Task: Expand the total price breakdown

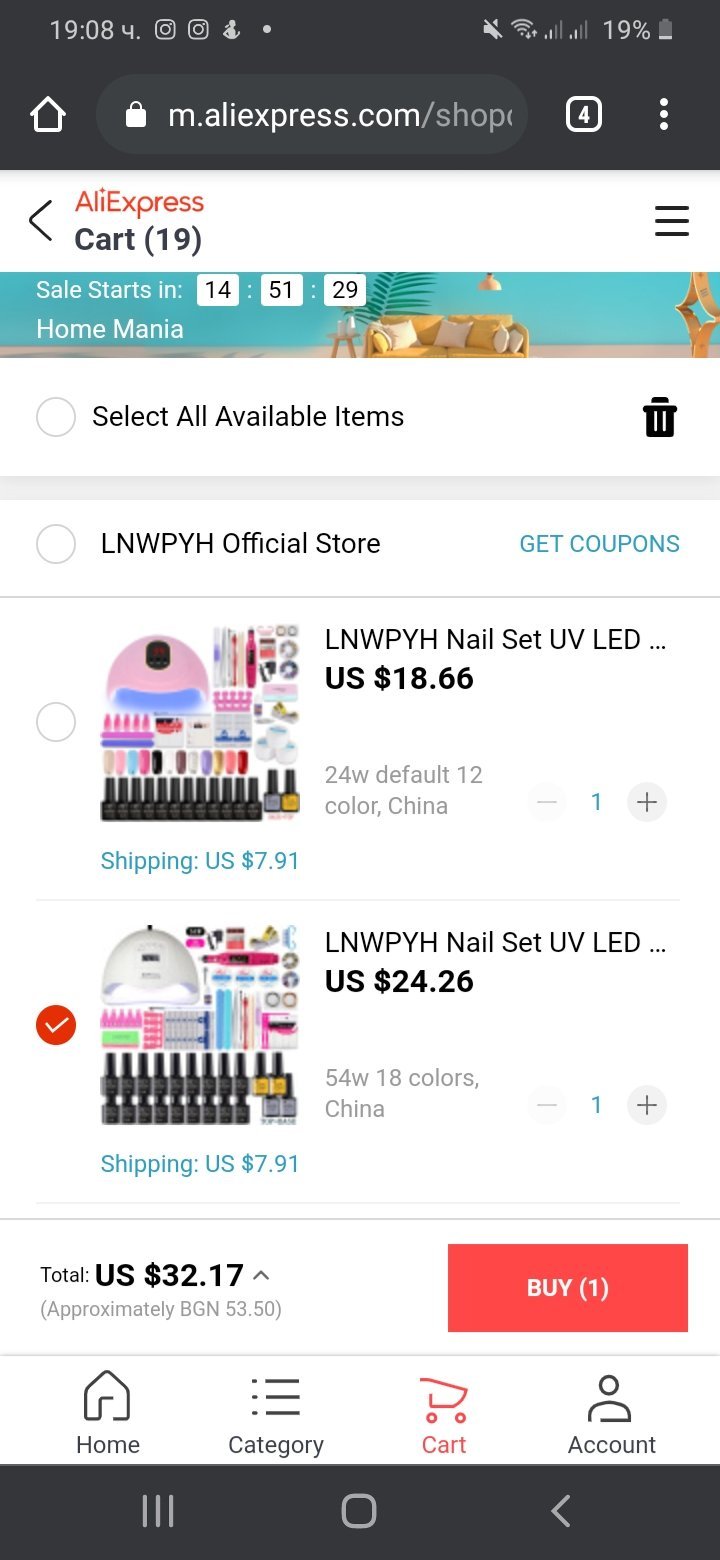Action: tap(261, 1275)
